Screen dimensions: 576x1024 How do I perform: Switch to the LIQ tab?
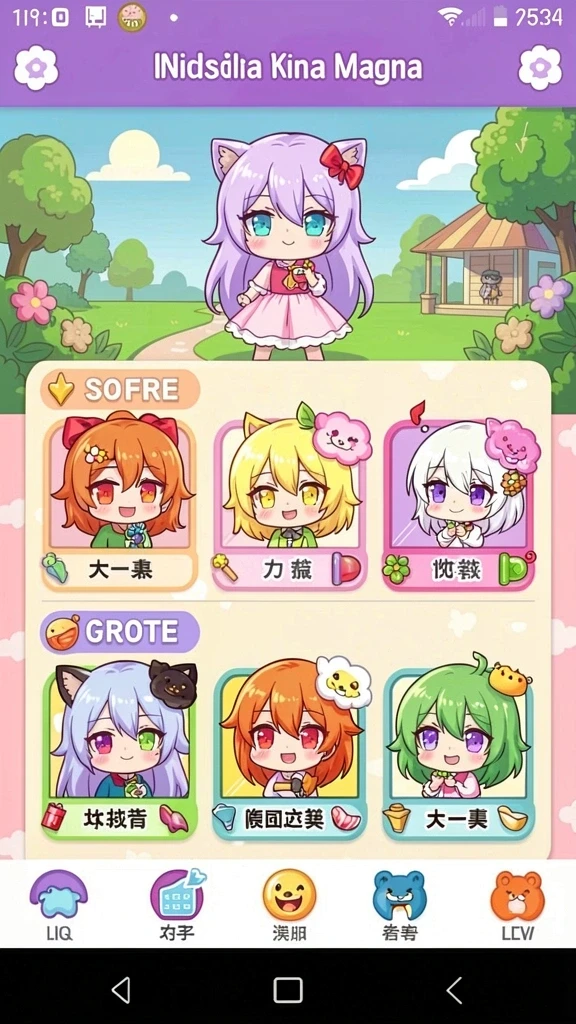point(59,904)
